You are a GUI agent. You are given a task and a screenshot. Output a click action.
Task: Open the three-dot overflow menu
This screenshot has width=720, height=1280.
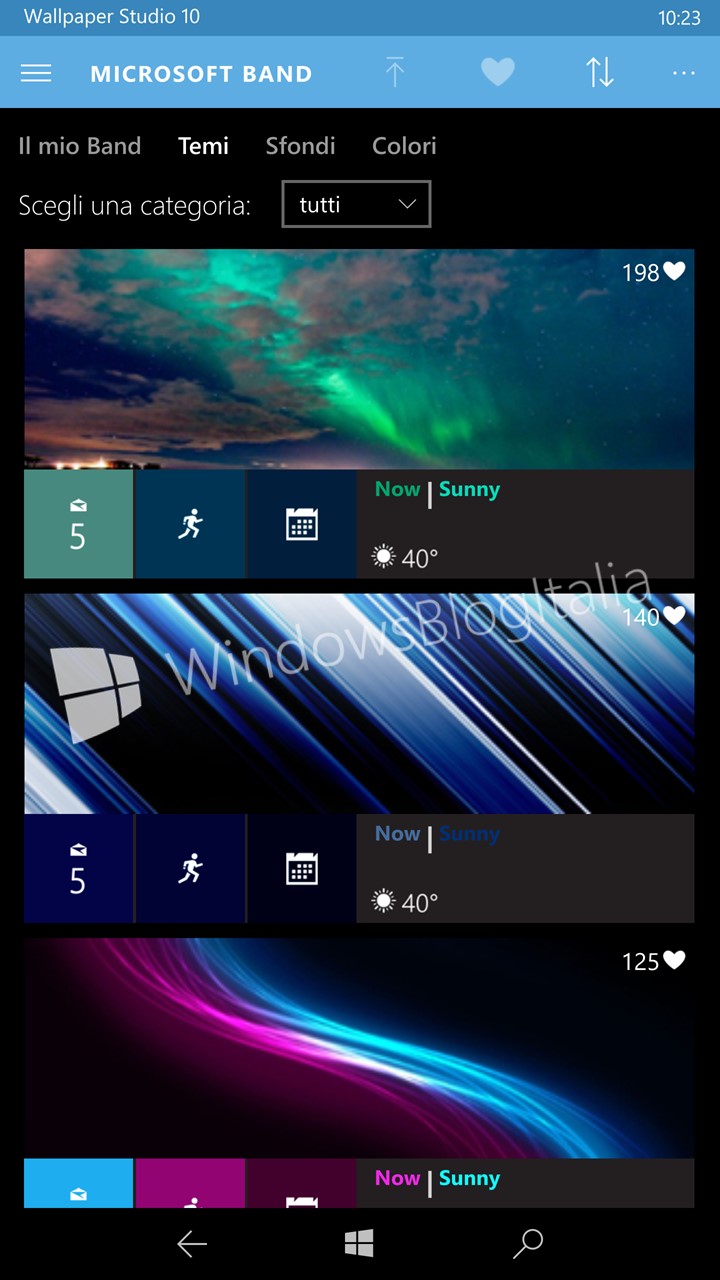click(684, 73)
